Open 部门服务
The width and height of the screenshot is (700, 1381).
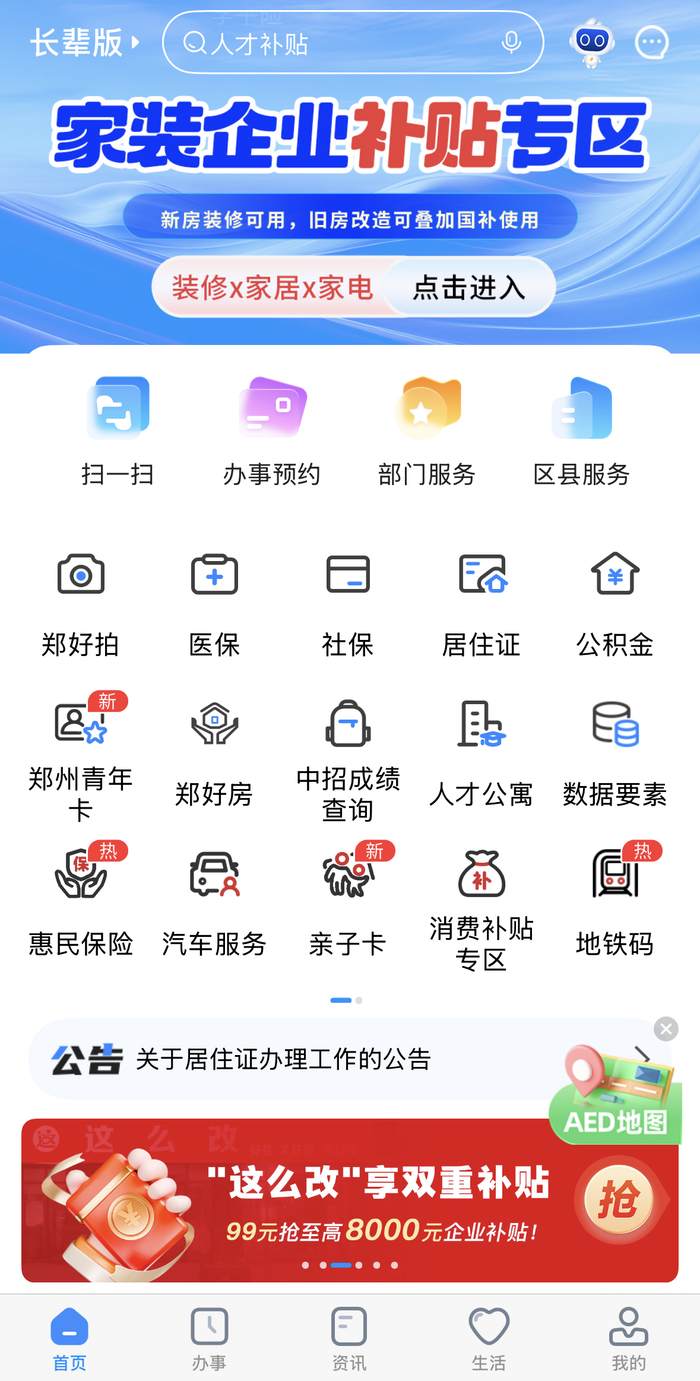click(x=427, y=431)
